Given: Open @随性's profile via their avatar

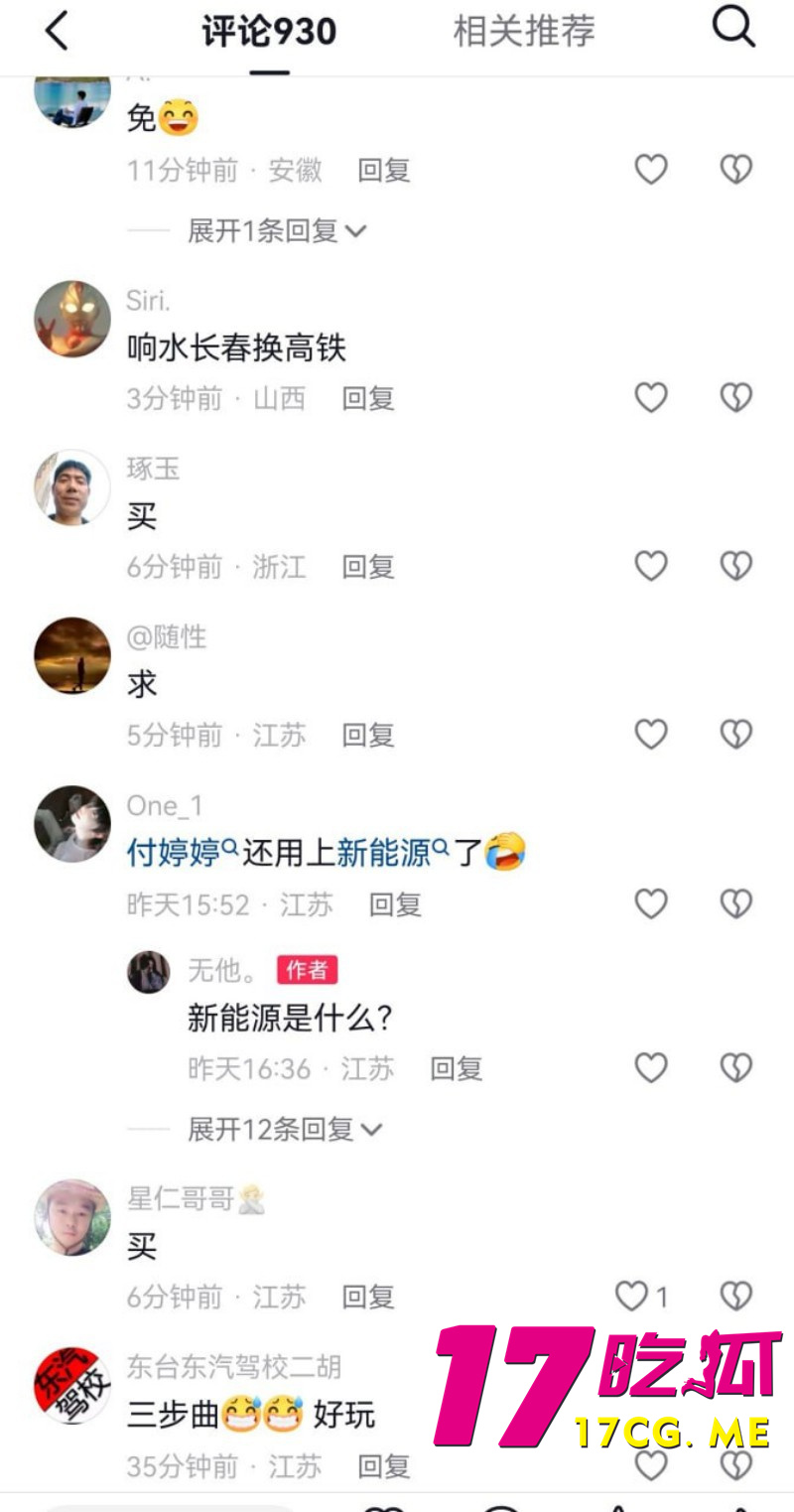Looking at the screenshot, I should click(x=71, y=655).
